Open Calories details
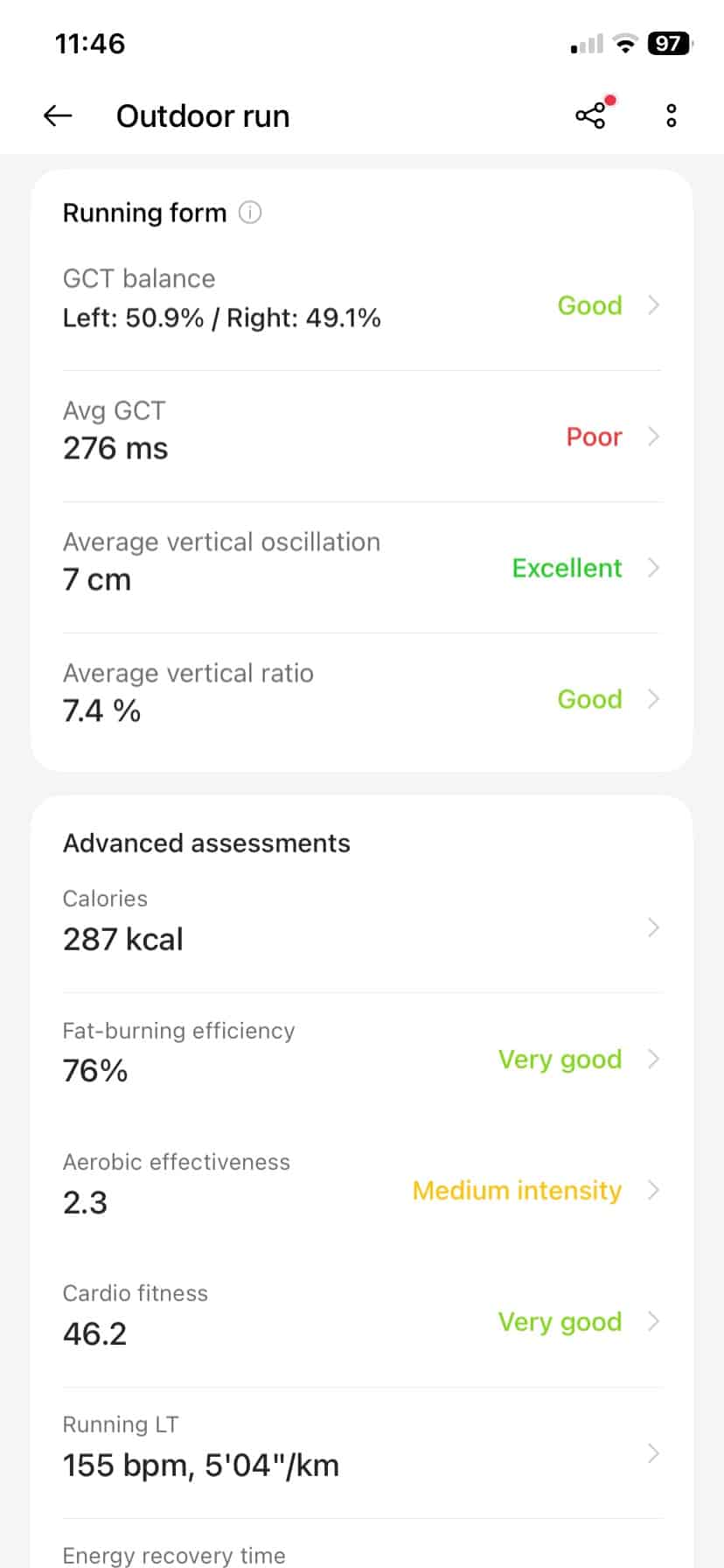Image resolution: width=724 pixels, height=1568 pixels. tap(361, 927)
